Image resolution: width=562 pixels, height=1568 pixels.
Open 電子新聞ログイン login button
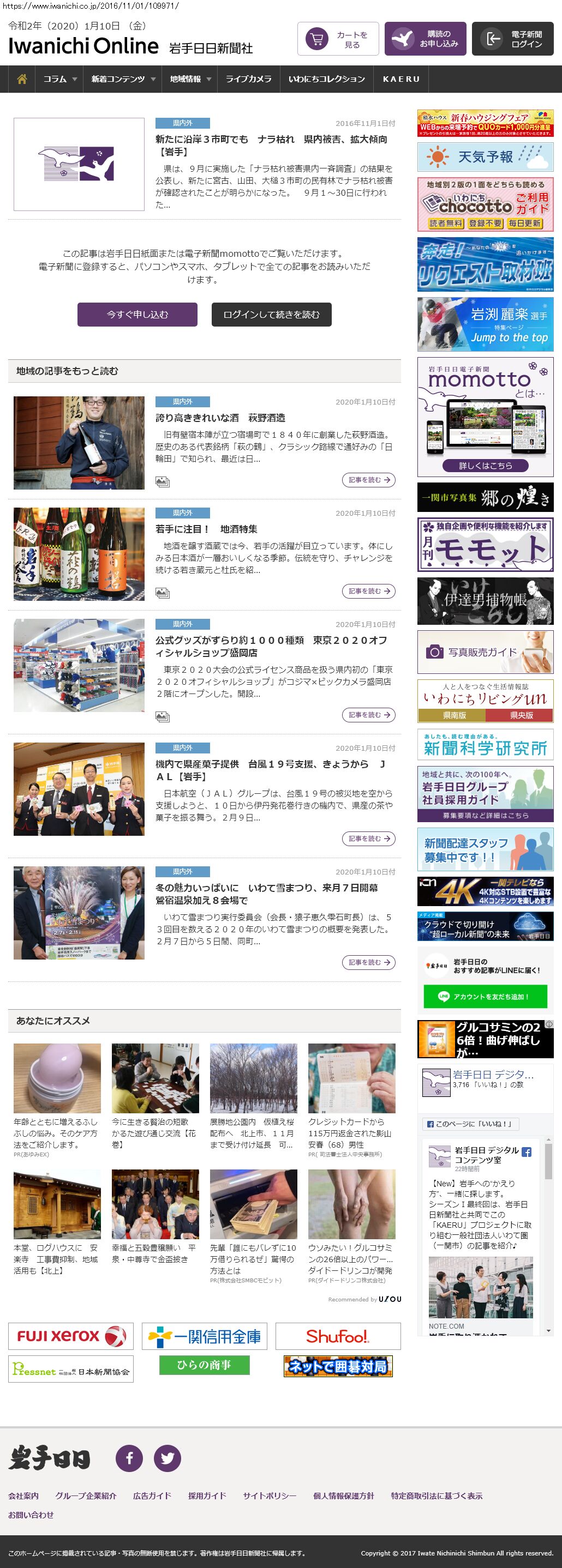pos(512,40)
